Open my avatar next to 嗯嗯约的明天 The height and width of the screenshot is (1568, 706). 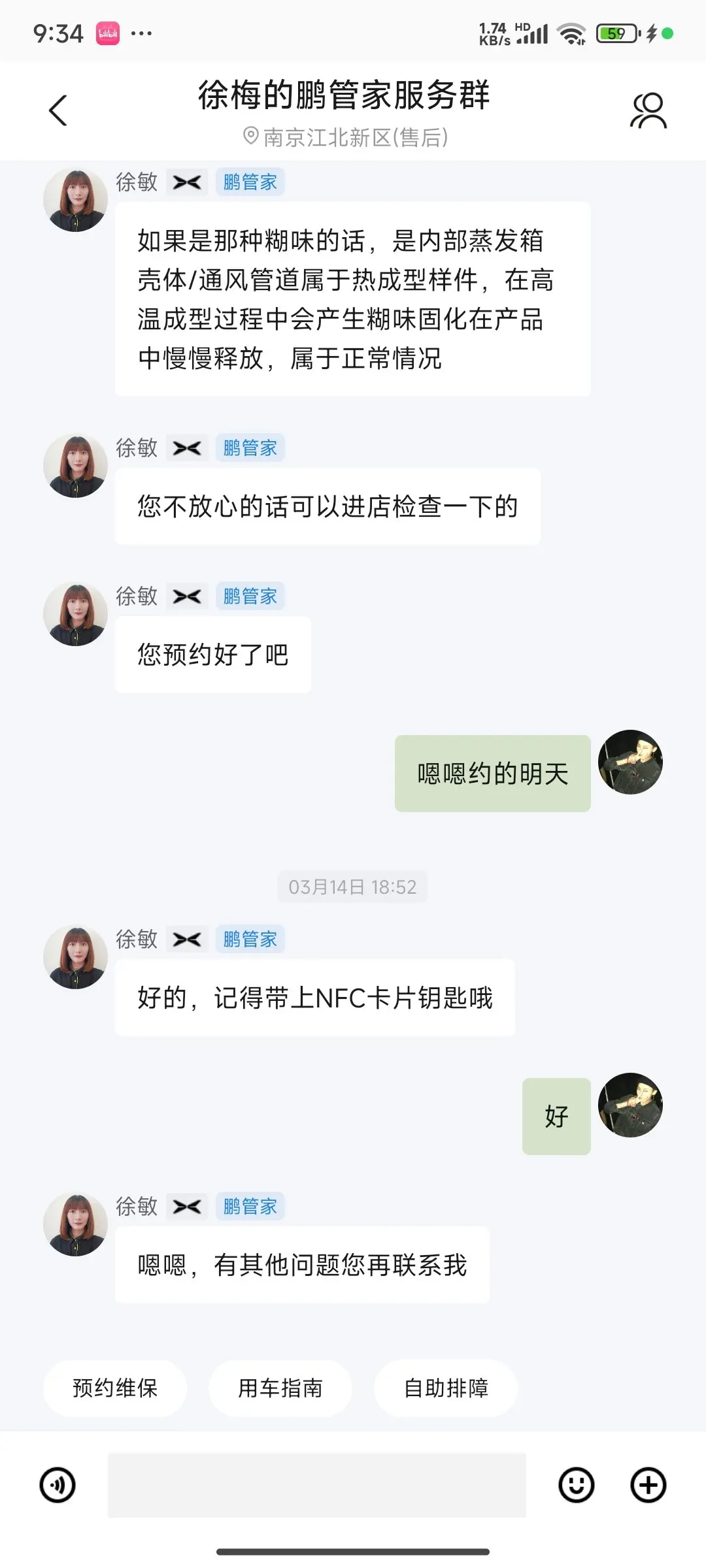[x=630, y=762]
